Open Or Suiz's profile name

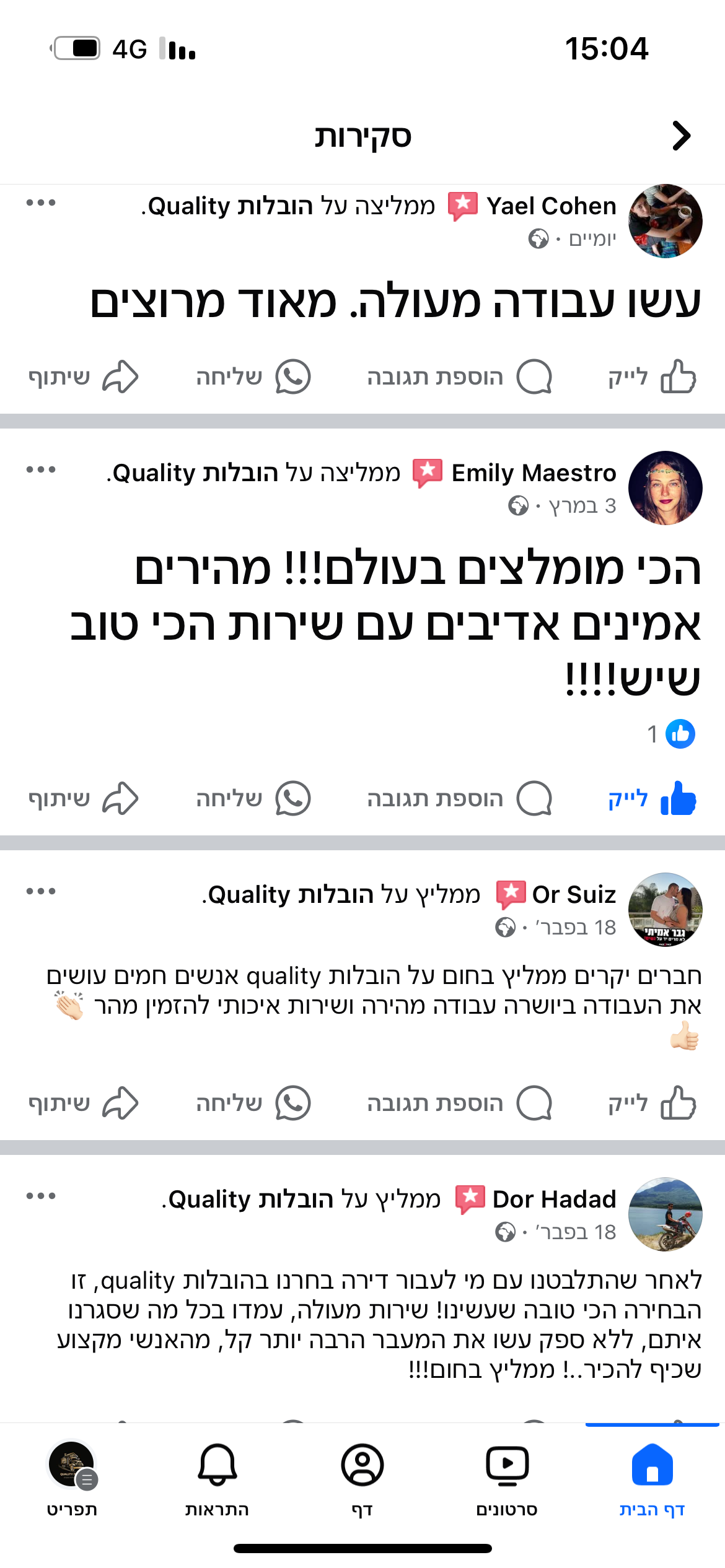574,895
